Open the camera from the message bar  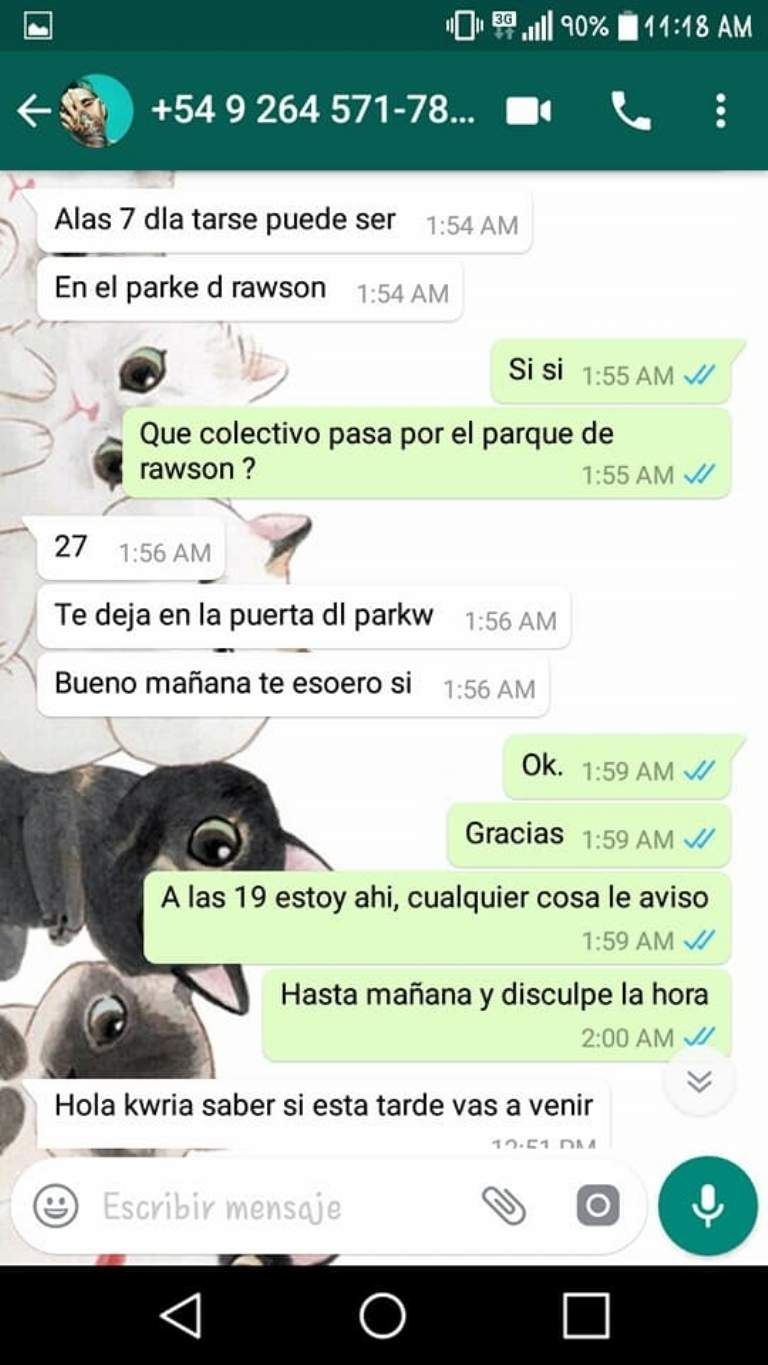(x=597, y=1206)
